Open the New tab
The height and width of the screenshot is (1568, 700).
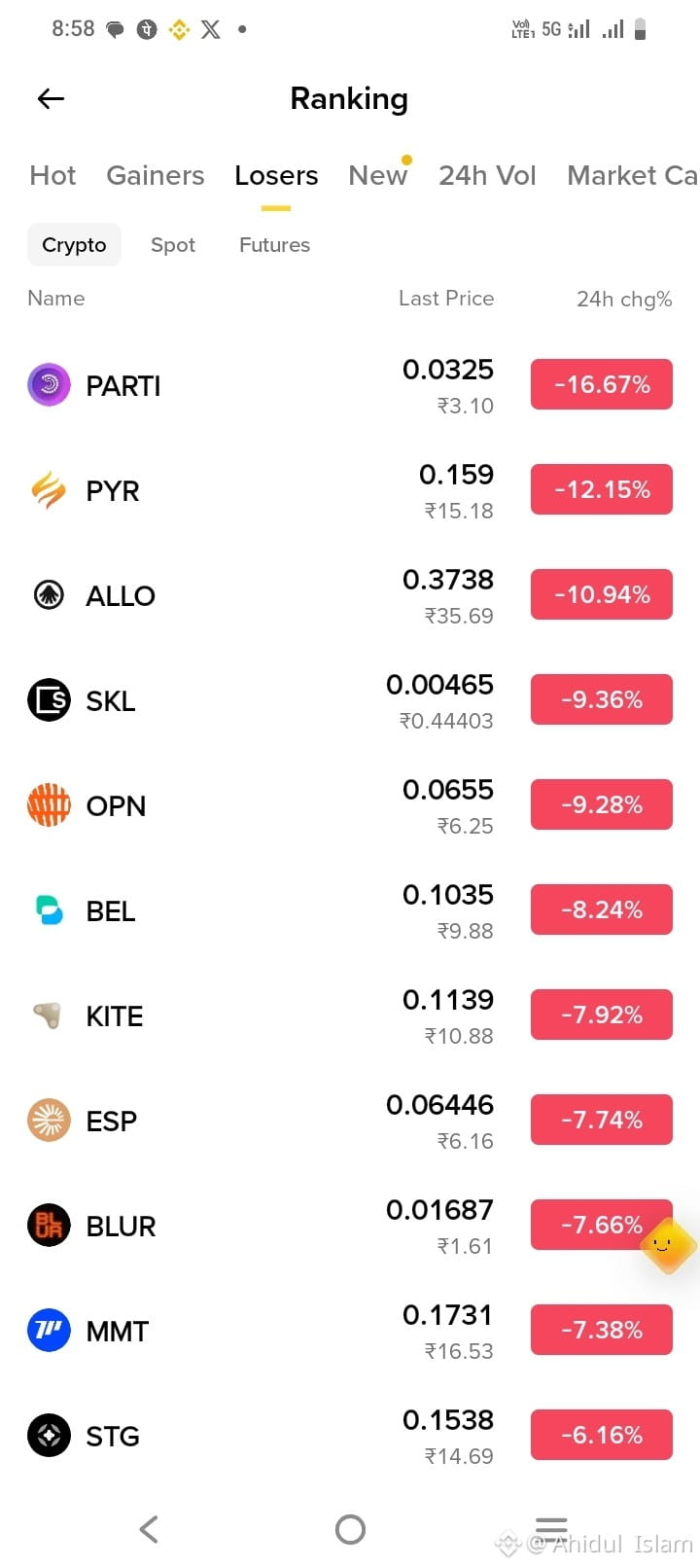pos(378,175)
